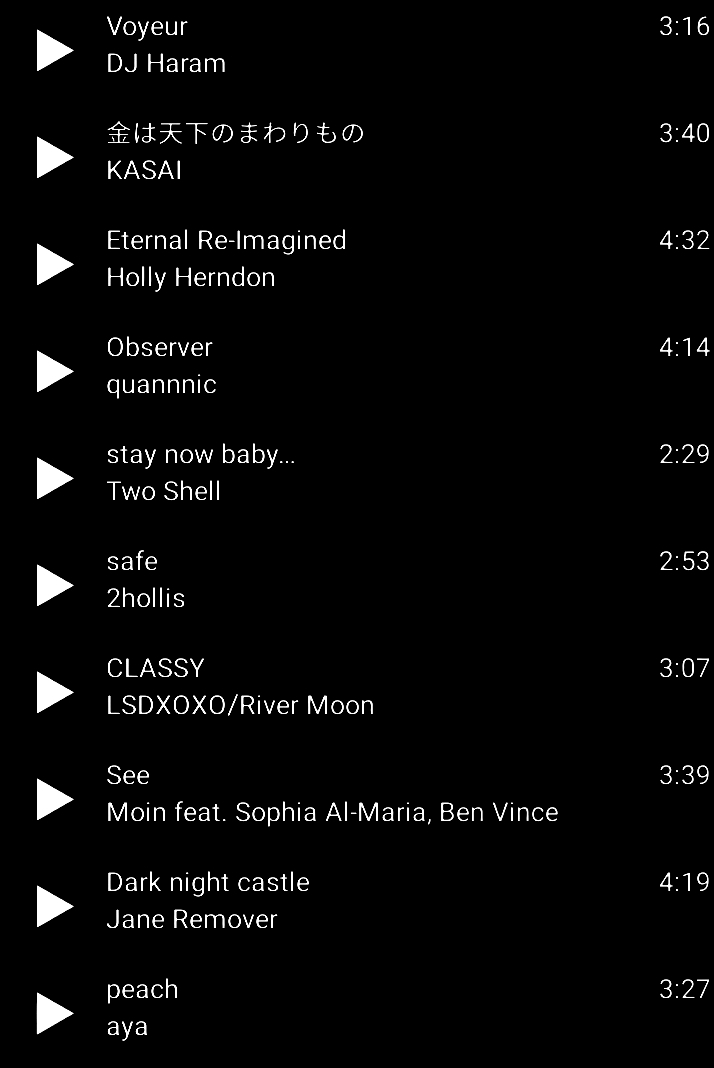
Task: Play Observer by quannnic
Action: tap(54, 371)
